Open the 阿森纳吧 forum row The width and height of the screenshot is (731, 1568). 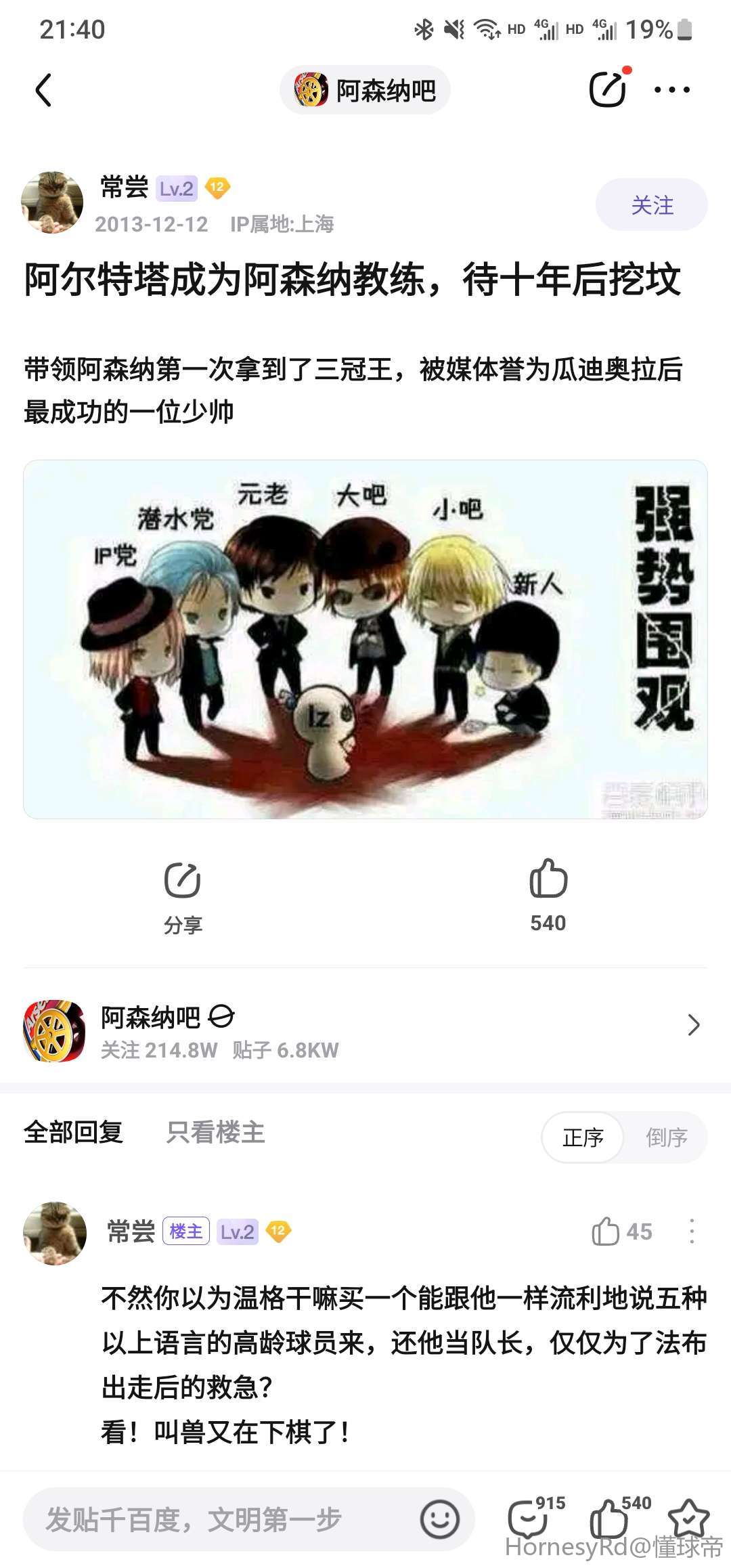[x=365, y=1030]
